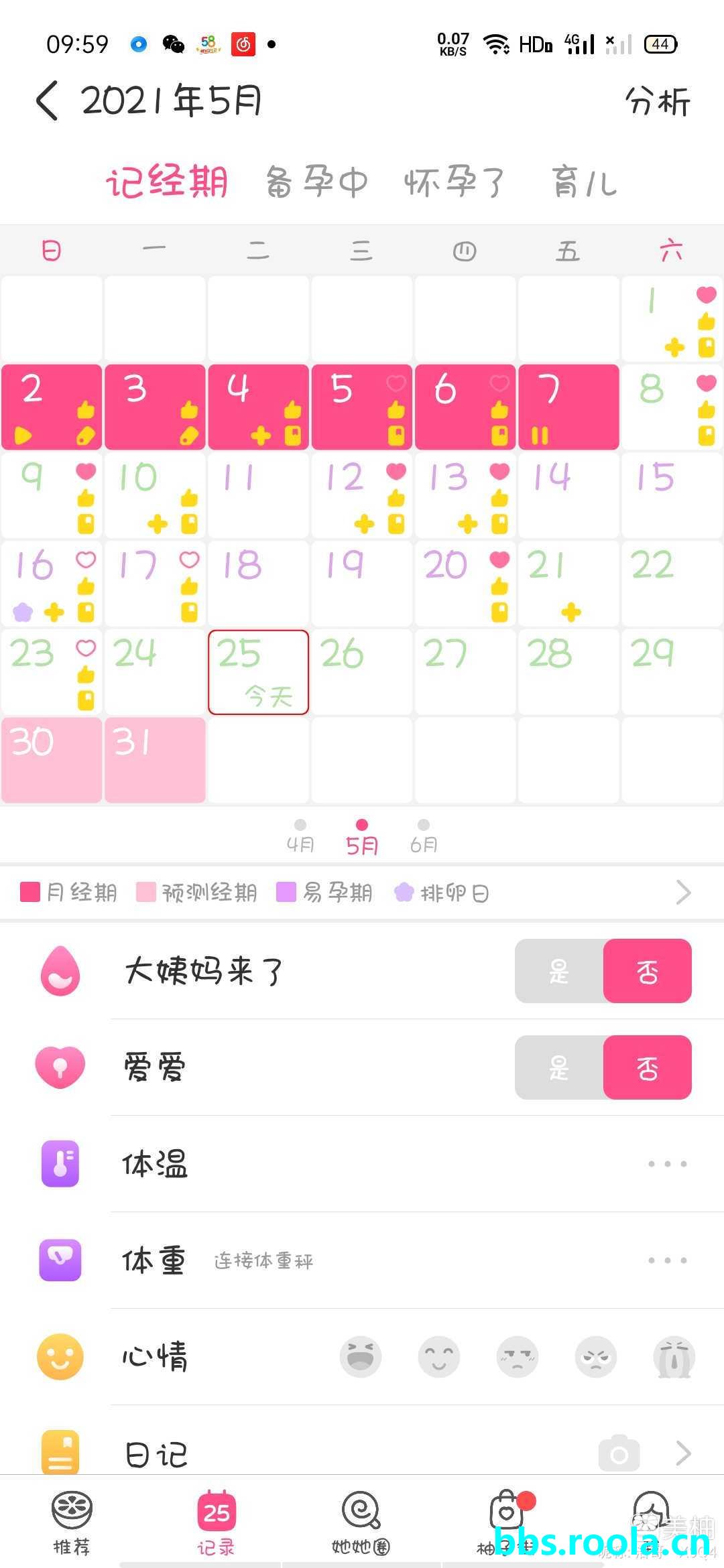Mark 大姨妈来了 as 是
The image size is (724, 1568).
click(x=559, y=971)
